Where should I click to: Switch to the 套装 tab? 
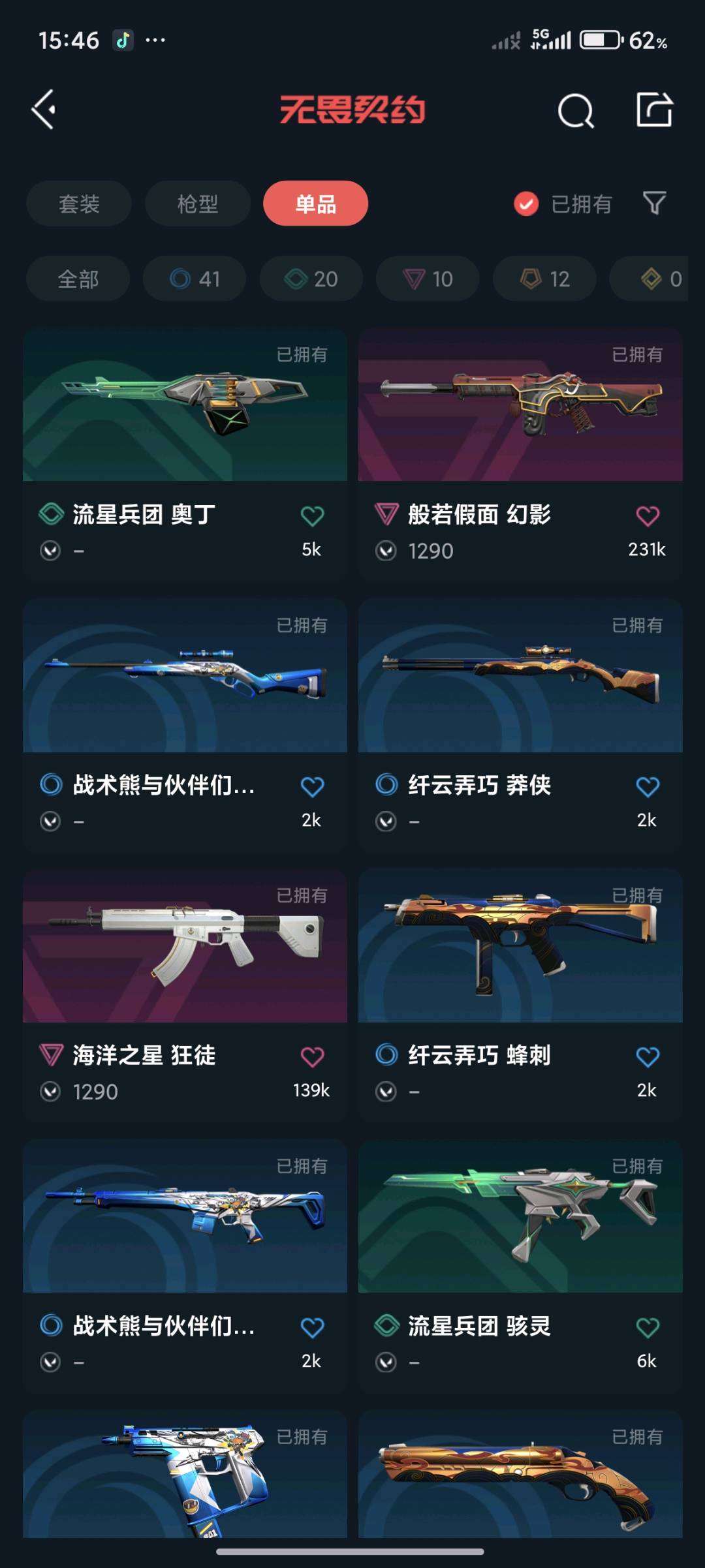(x=79, y=204)
